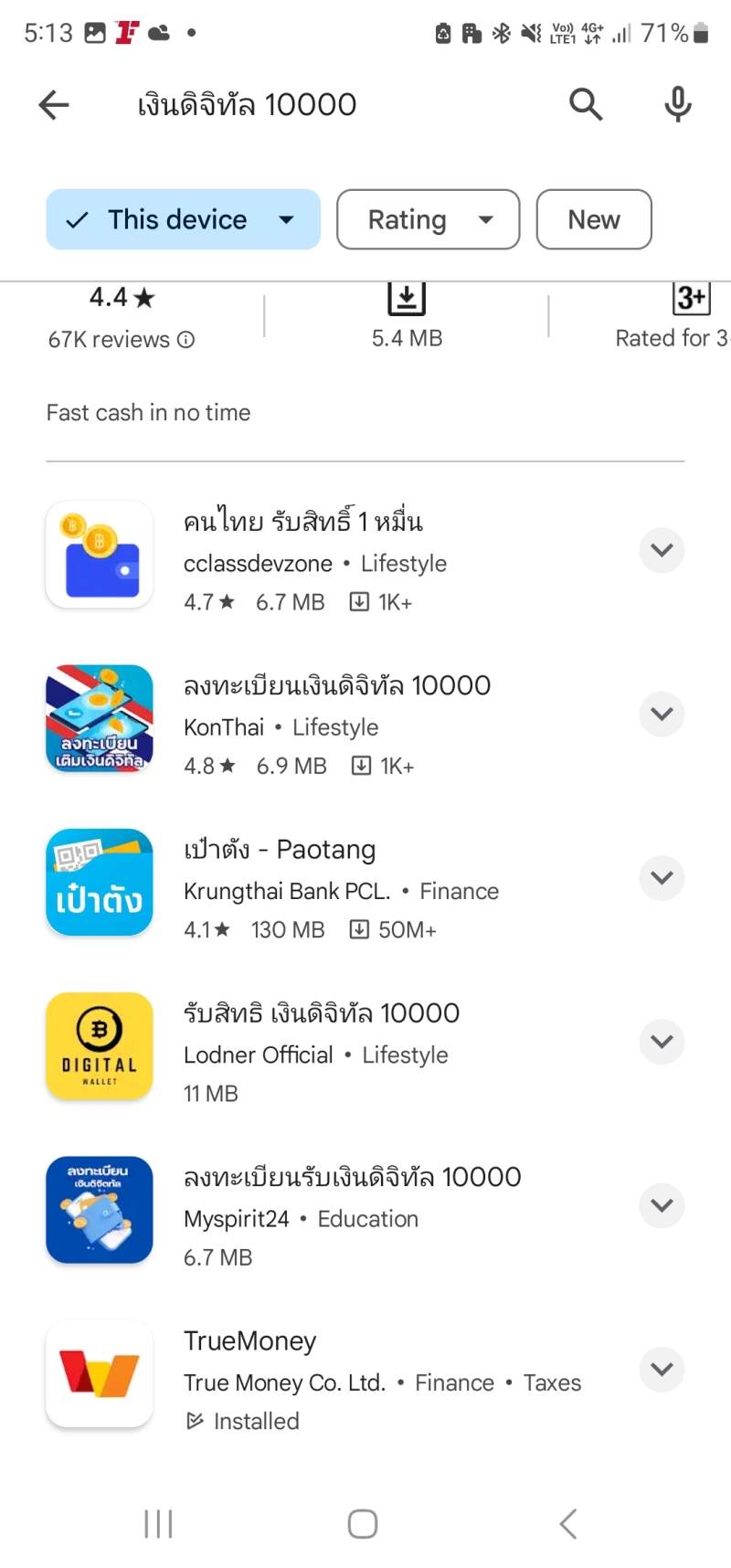
Task: Expand details for the KonThai app
Action: click(x=662, y=714)
